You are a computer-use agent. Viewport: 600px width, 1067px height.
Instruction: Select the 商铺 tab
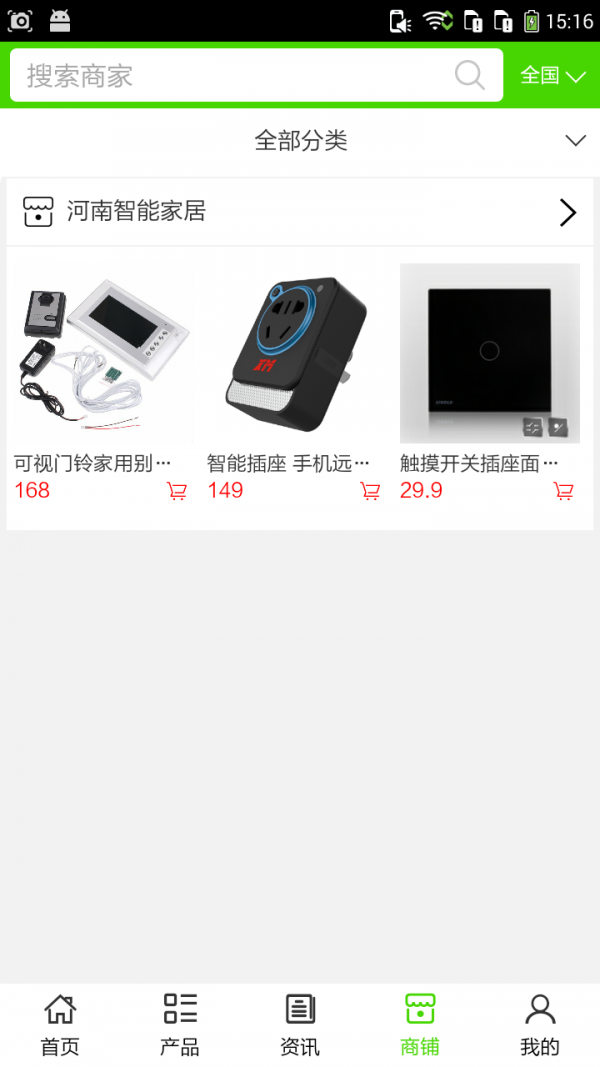pyautogui.click(x=420, y=1025)
